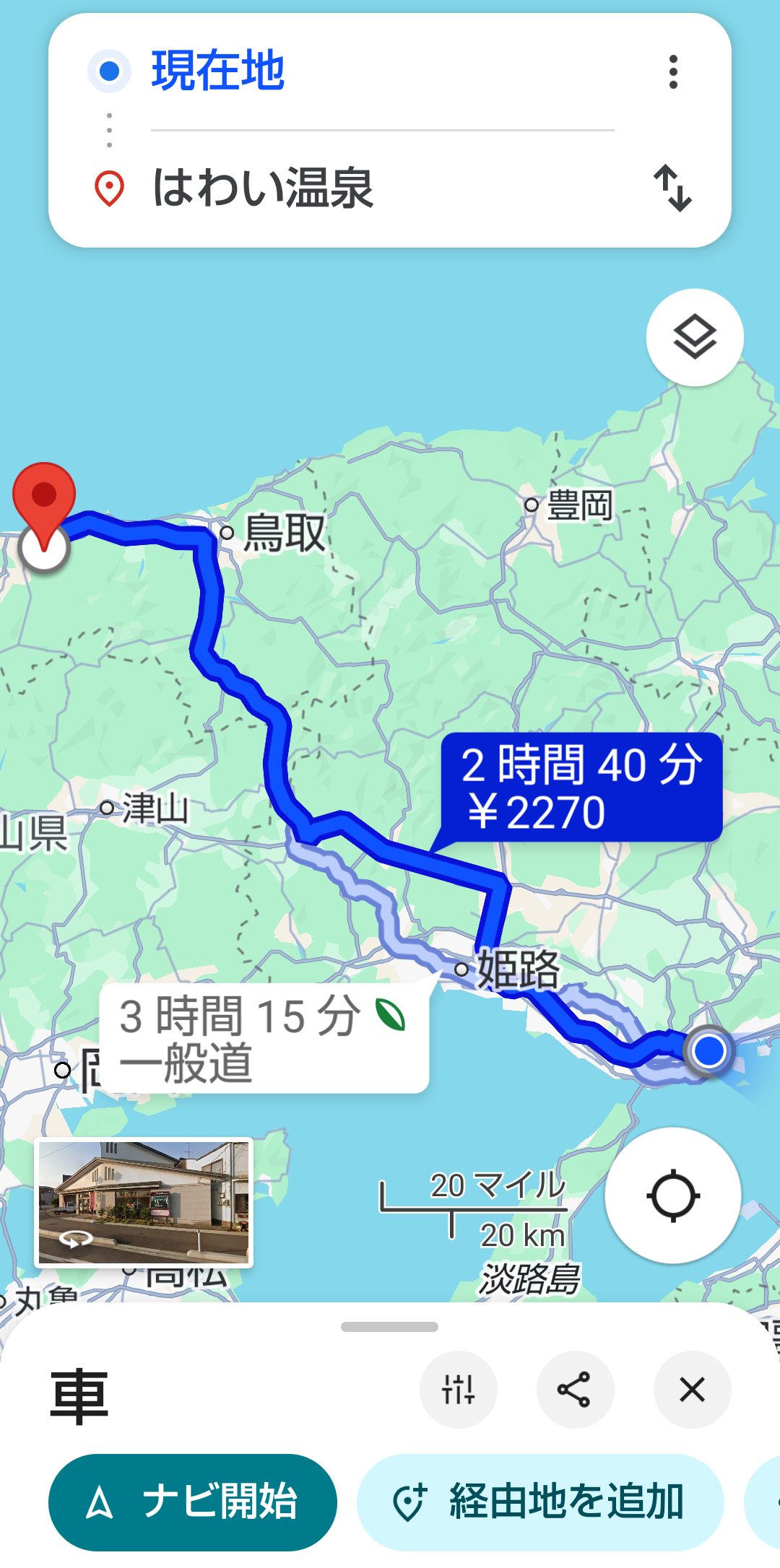Select the 2 時間 40 分 ¥2270 route

(581, 788)
